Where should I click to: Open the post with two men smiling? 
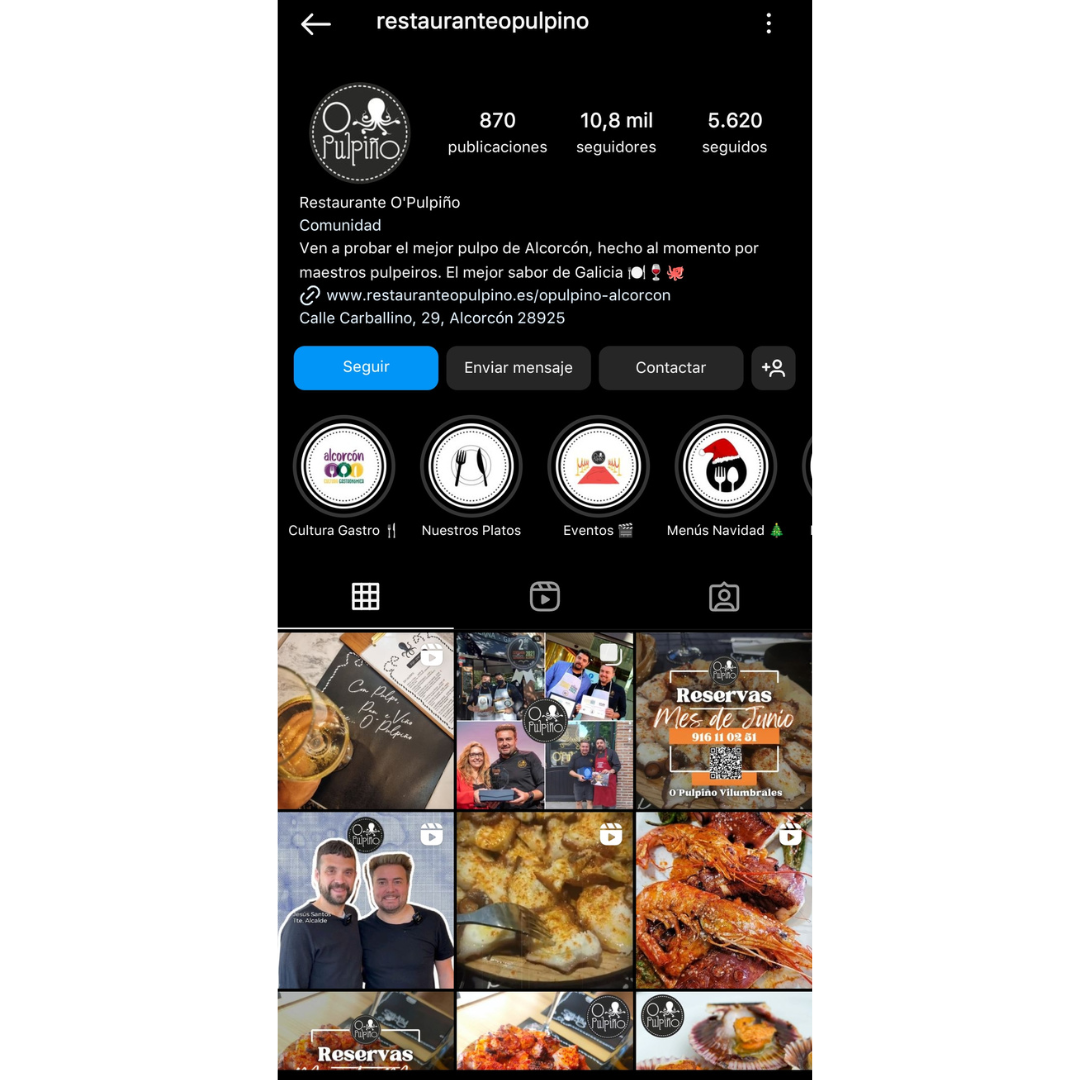[x=365, y=900]
